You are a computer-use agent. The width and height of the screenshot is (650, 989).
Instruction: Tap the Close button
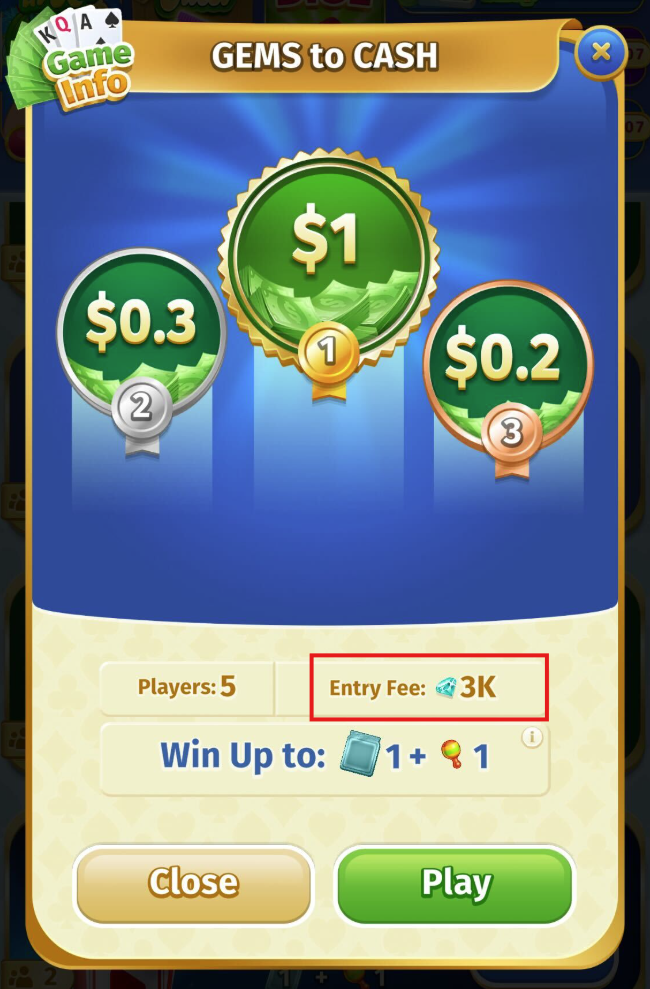pyautogui.click(x=193, y=882)
